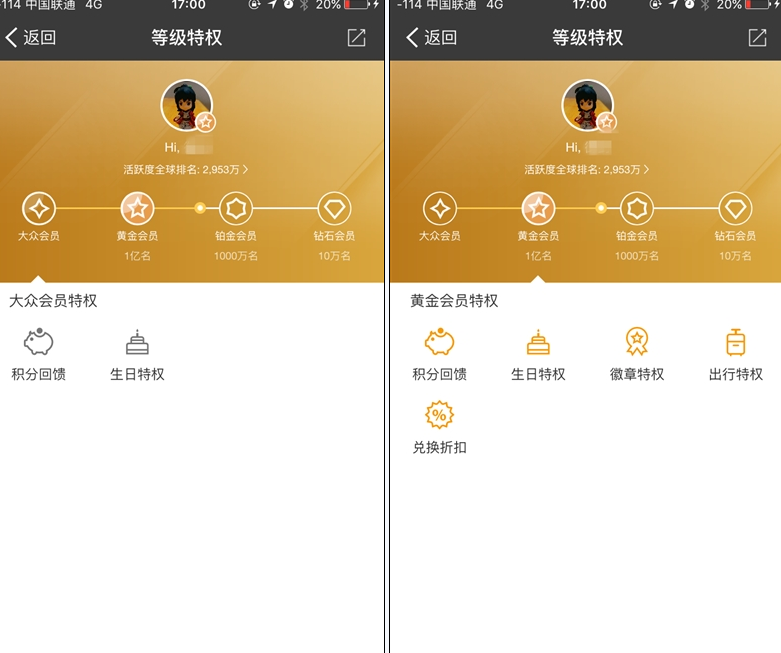Go 返回 back from the 大众会员特权 screen
781x653 pixels.
pos(31,38)
